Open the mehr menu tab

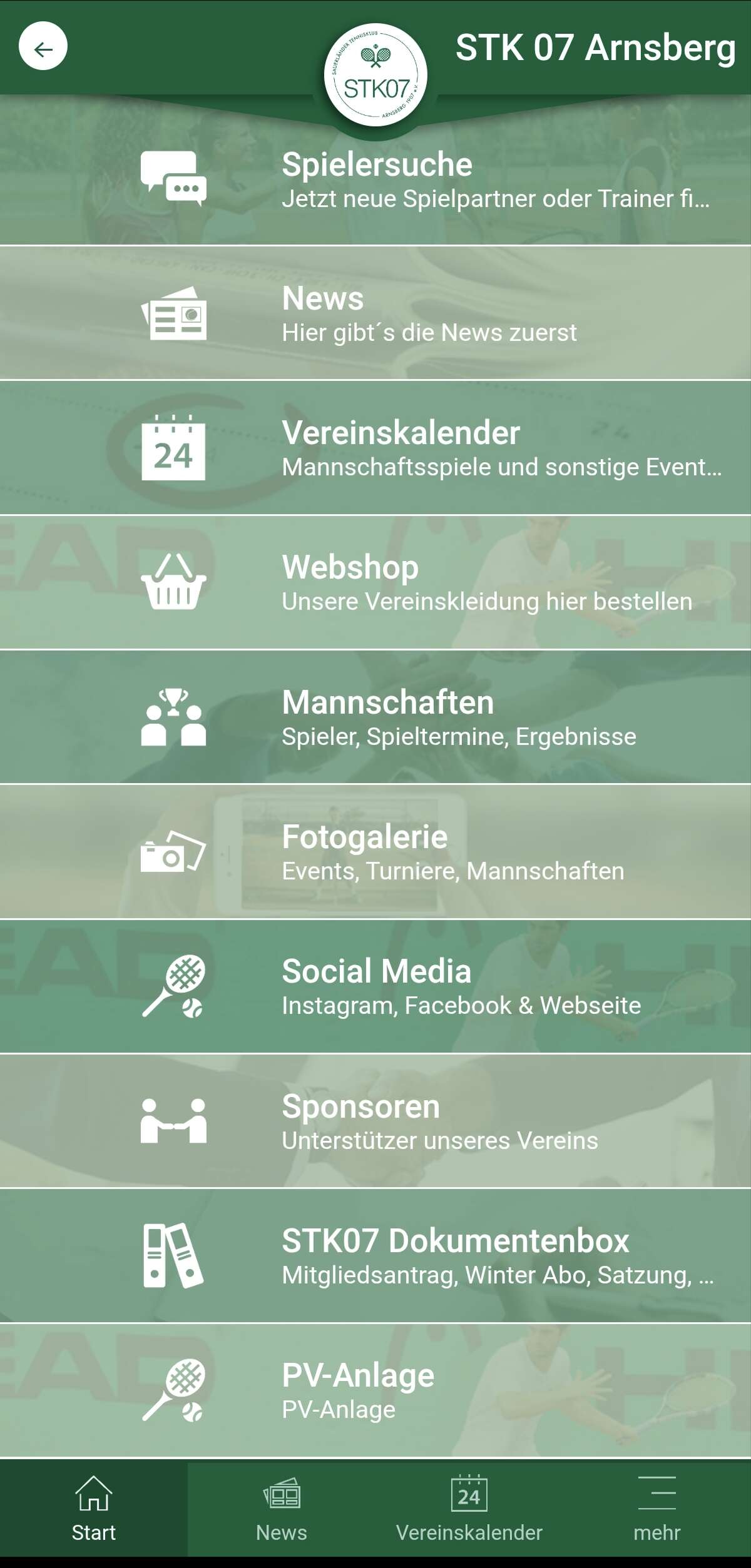[657, 1510]
